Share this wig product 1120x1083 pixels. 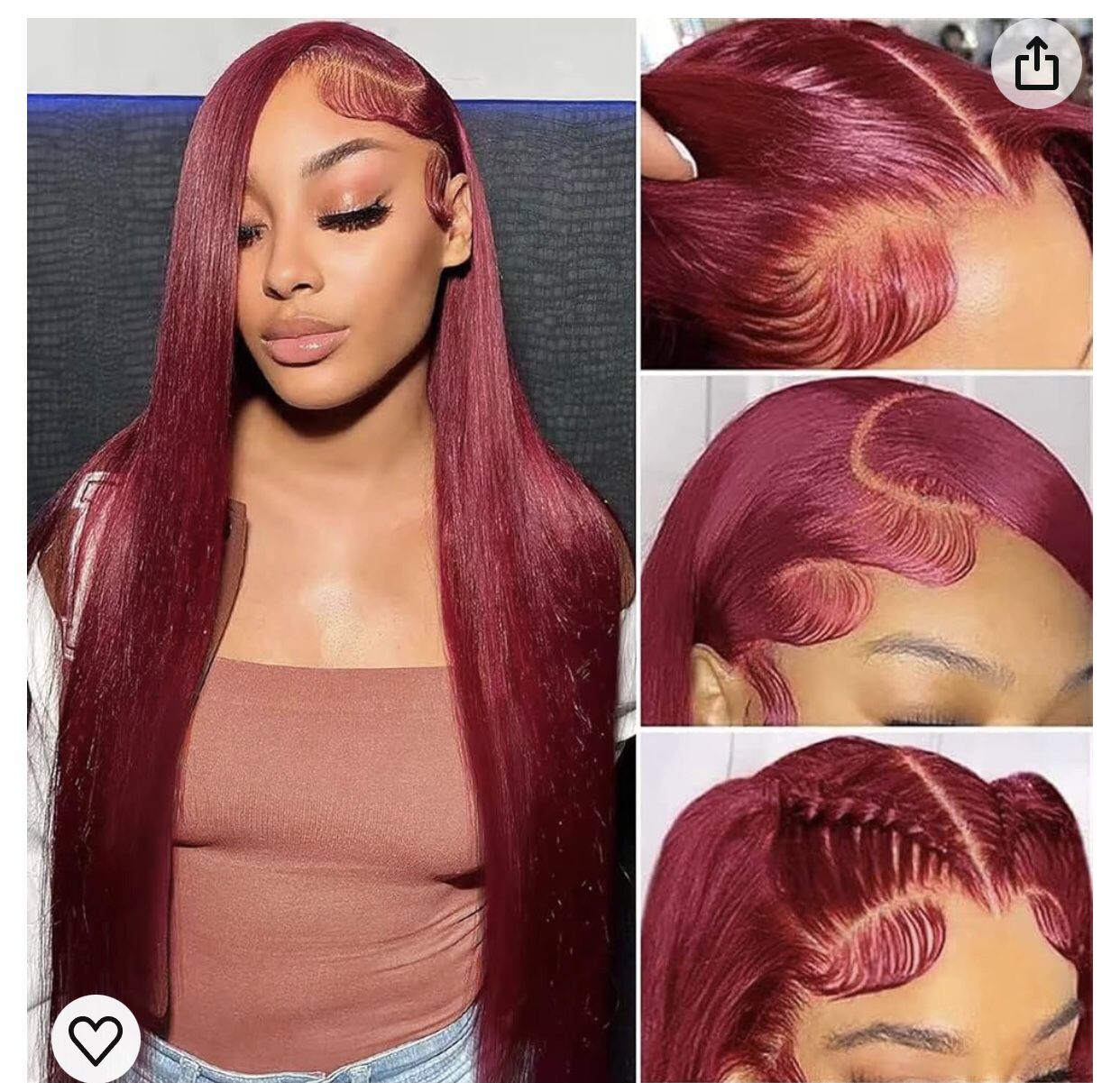1036,63
